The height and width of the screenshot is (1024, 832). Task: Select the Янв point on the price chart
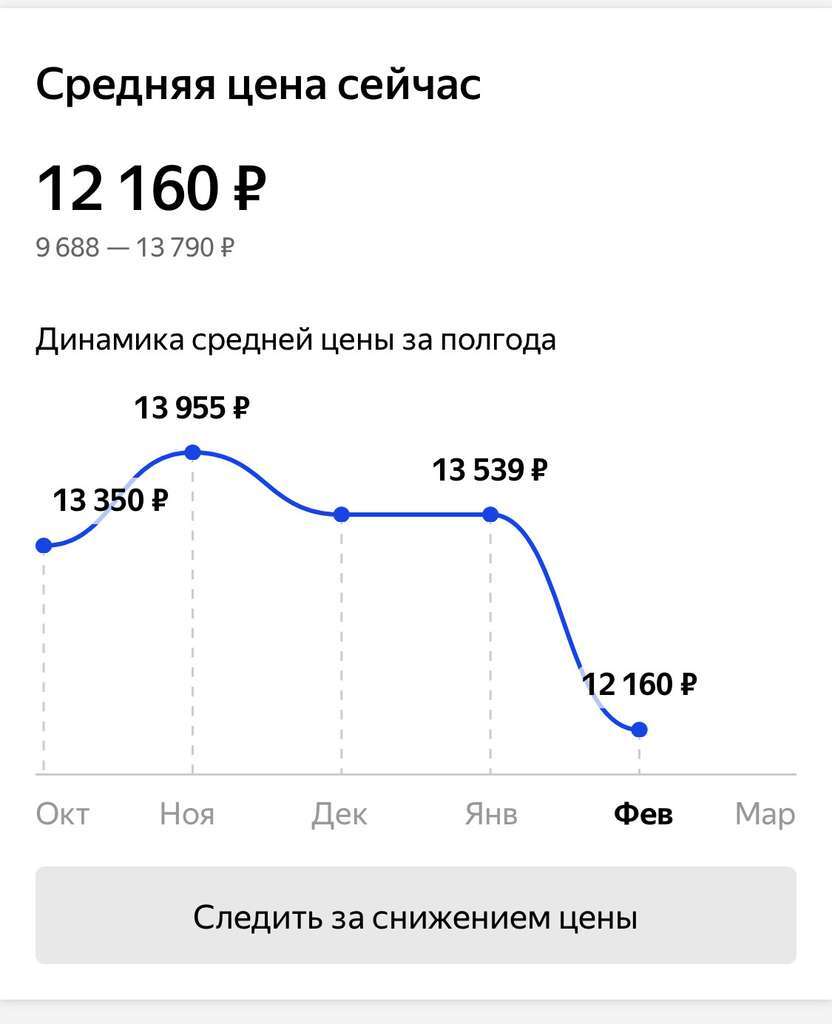point(490,514)
